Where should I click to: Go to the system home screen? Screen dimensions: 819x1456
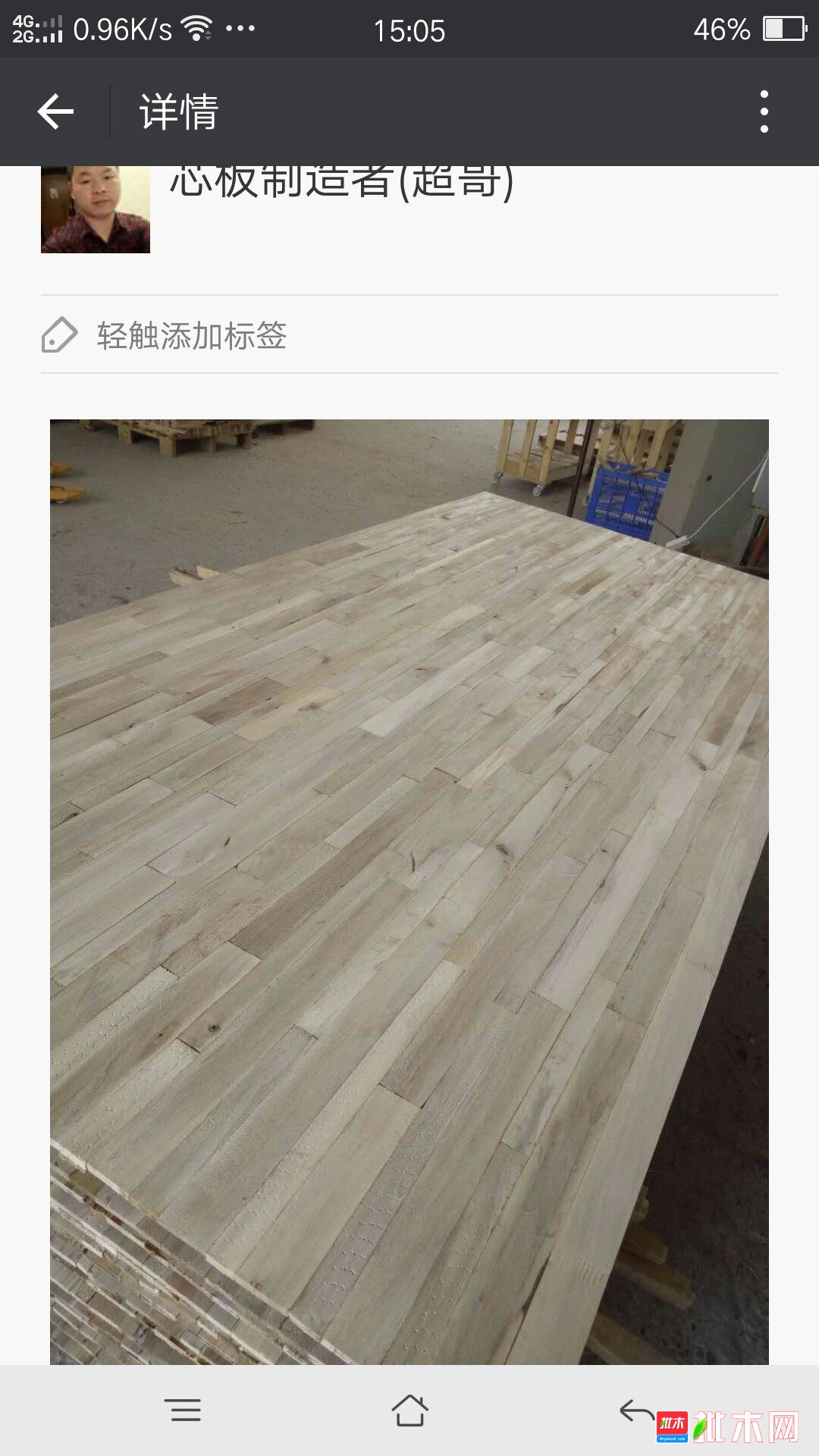tap(409, 1410)
